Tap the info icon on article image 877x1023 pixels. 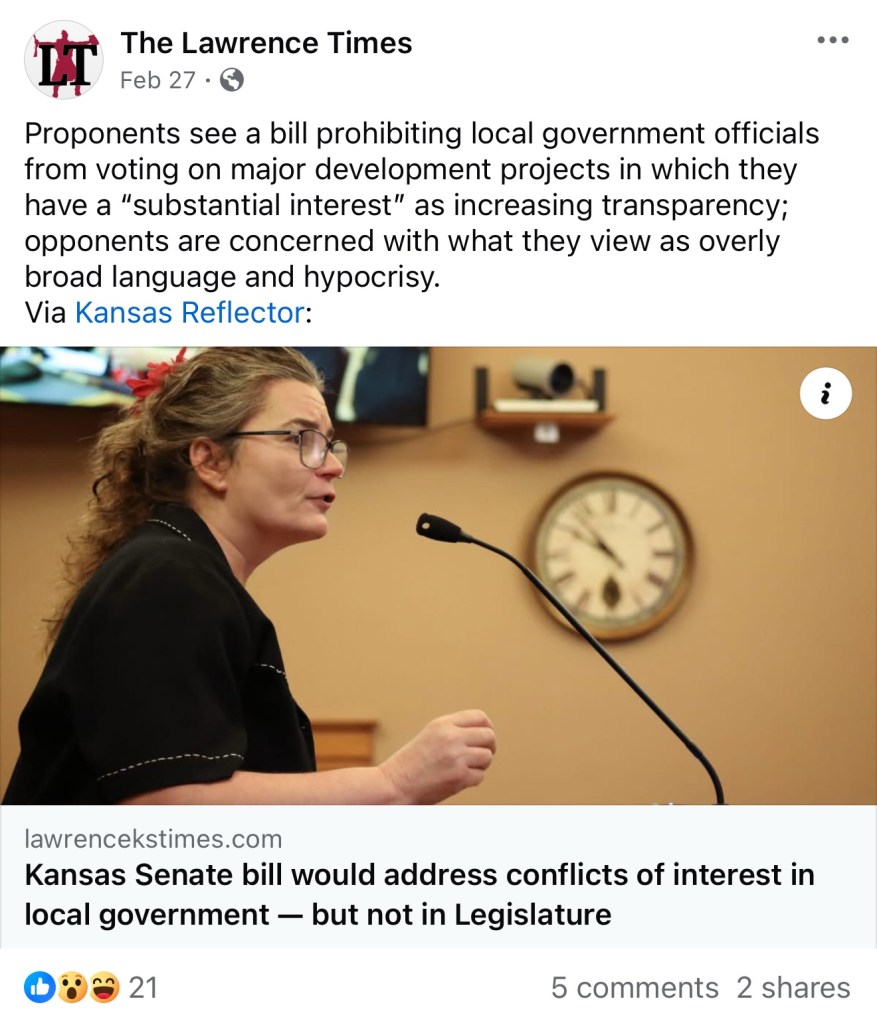(826, 396)
